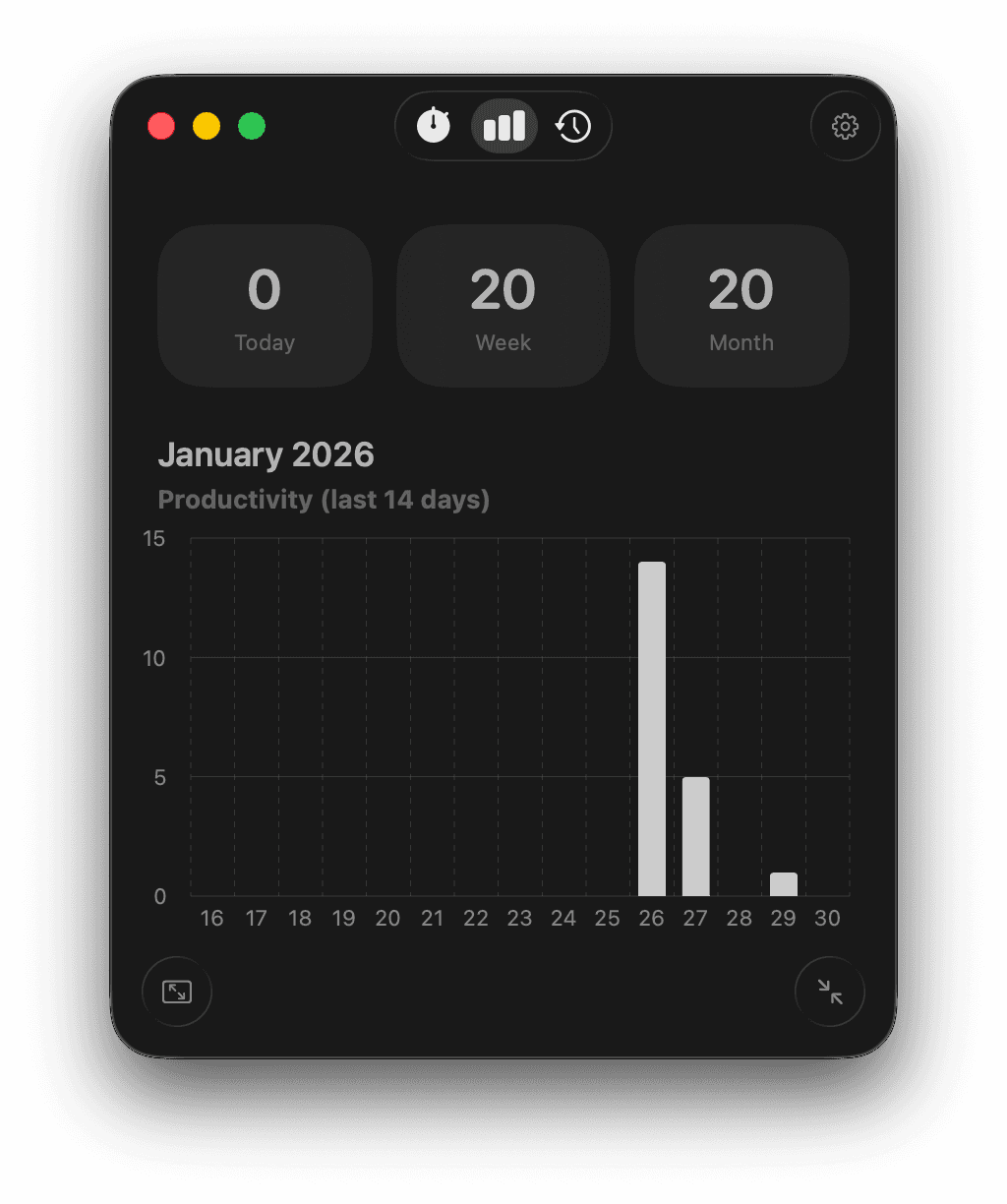Image resolution: width=1007 pixels, height=1204 pixels.
Task: Toggle the stats segment in the segmented control
Action: click(503, 126)
